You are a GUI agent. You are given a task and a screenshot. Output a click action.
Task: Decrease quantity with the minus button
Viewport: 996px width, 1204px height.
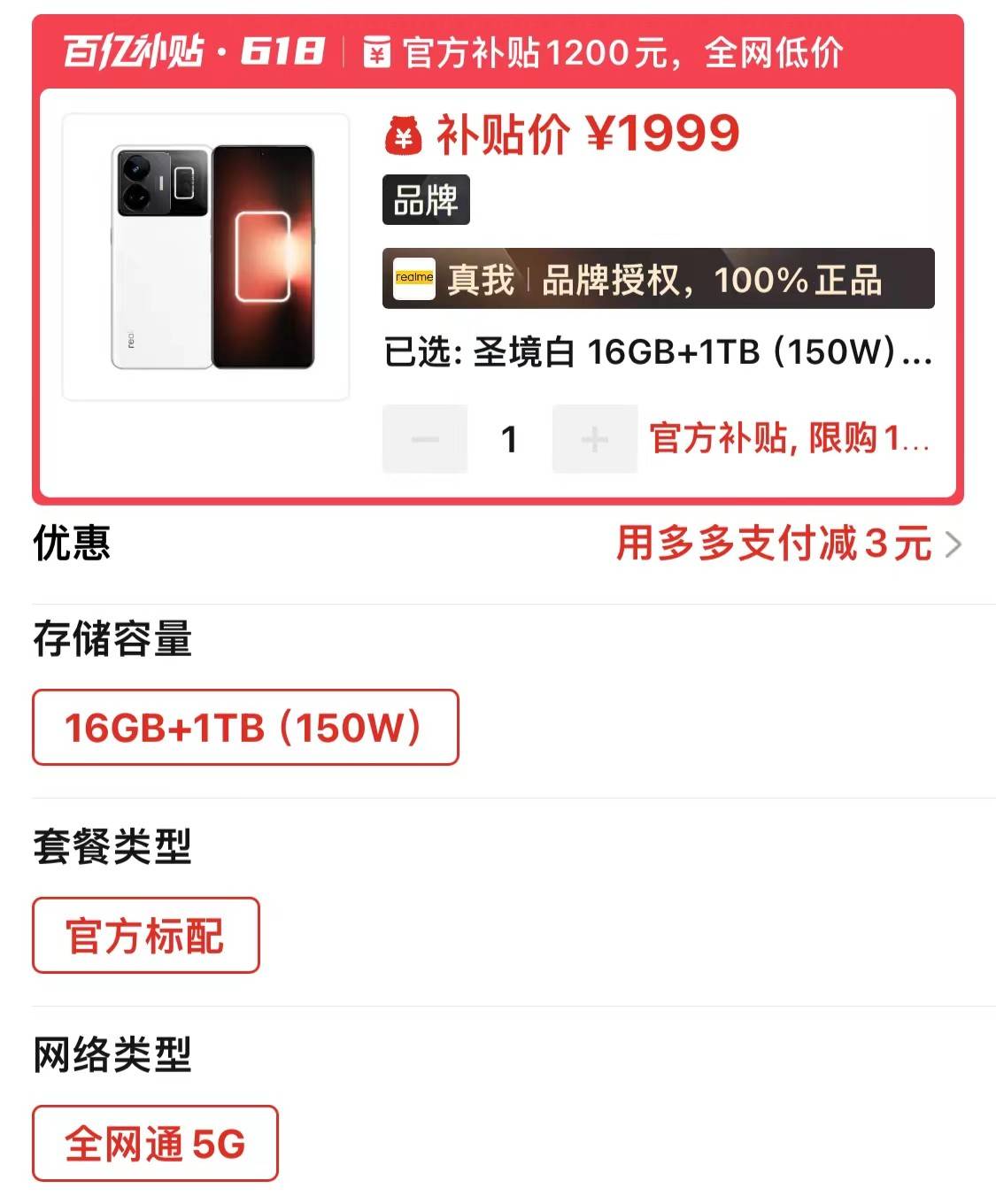click(x=425, y=439)
